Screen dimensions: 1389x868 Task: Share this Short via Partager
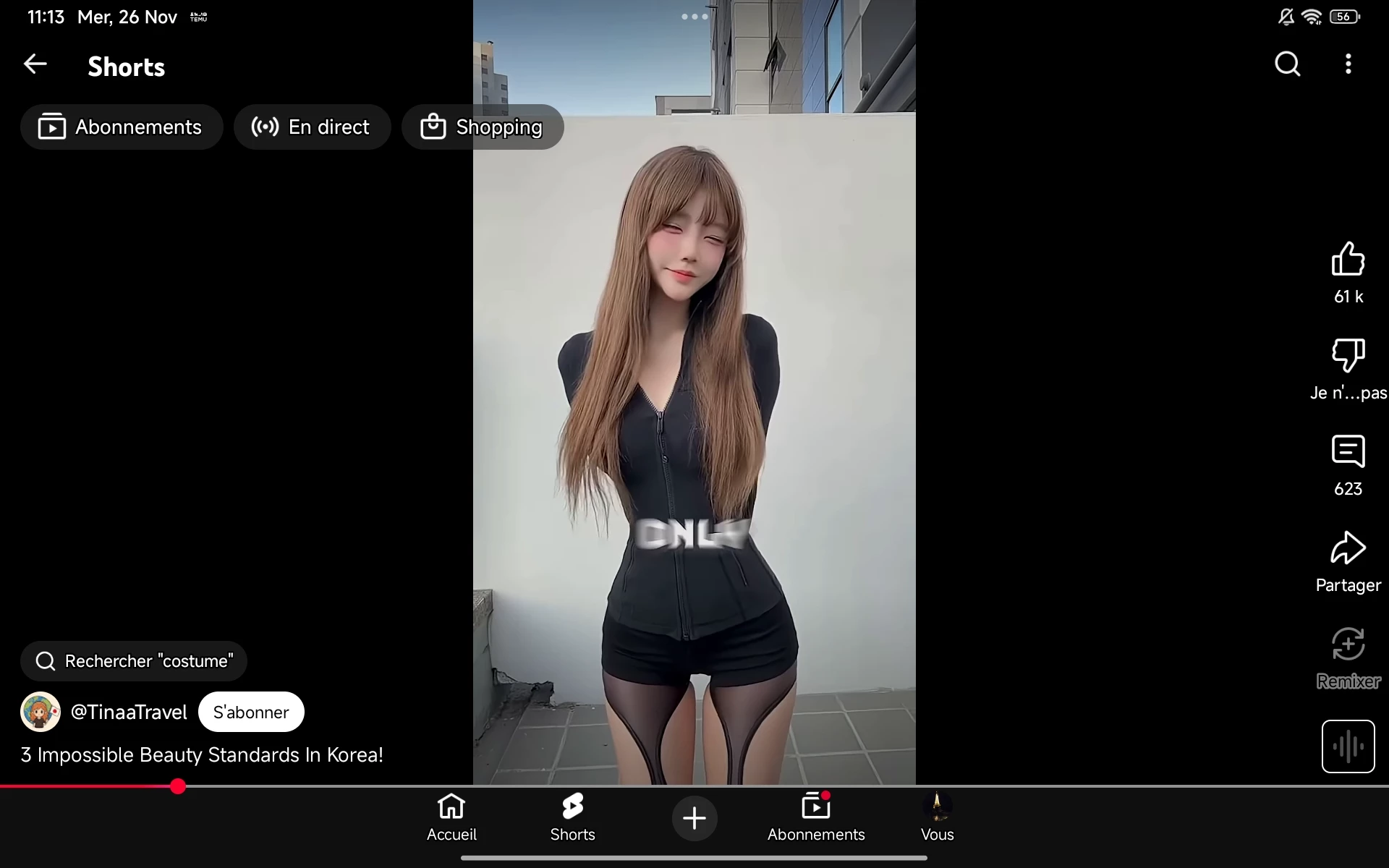[x=1348, y=550]
